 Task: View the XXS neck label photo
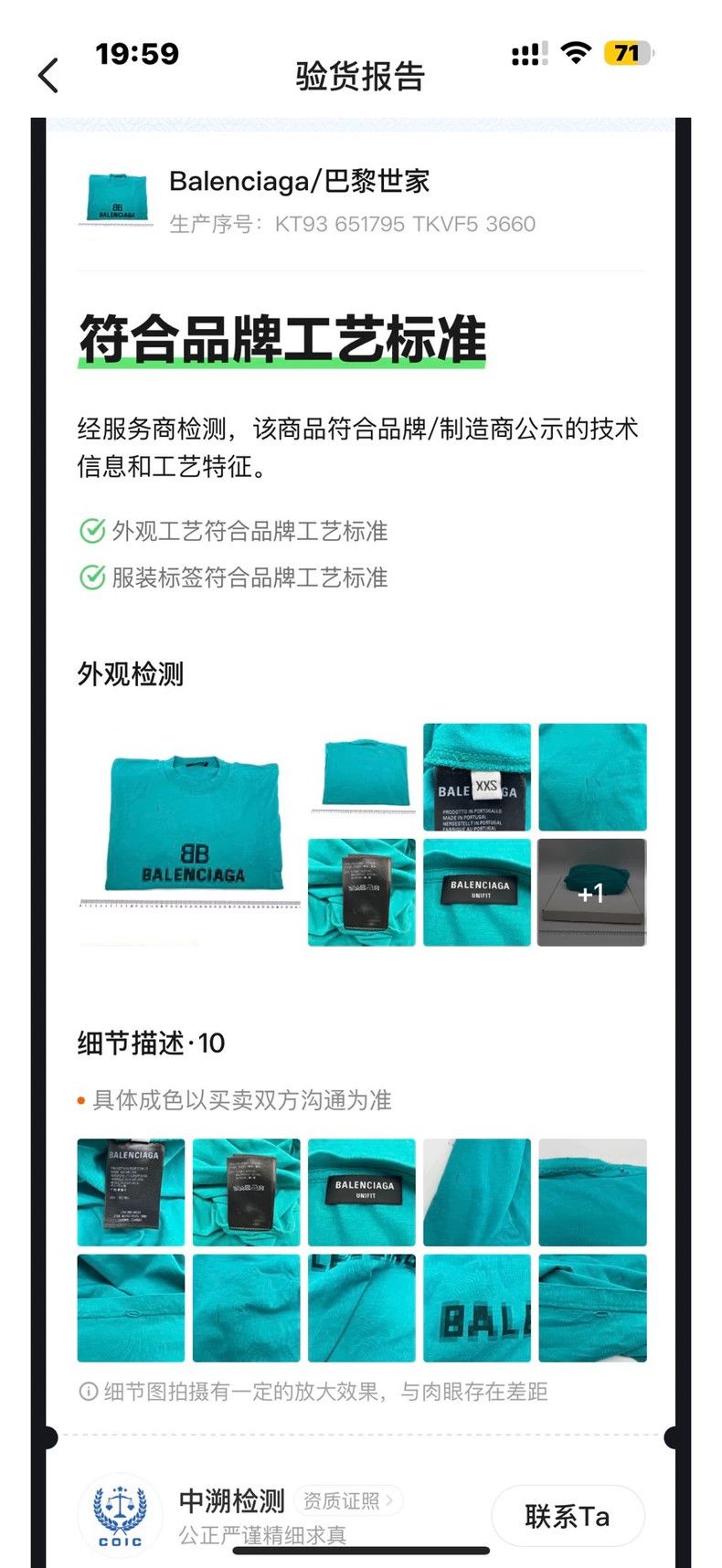pyautogui.click(x=477, y=777)
